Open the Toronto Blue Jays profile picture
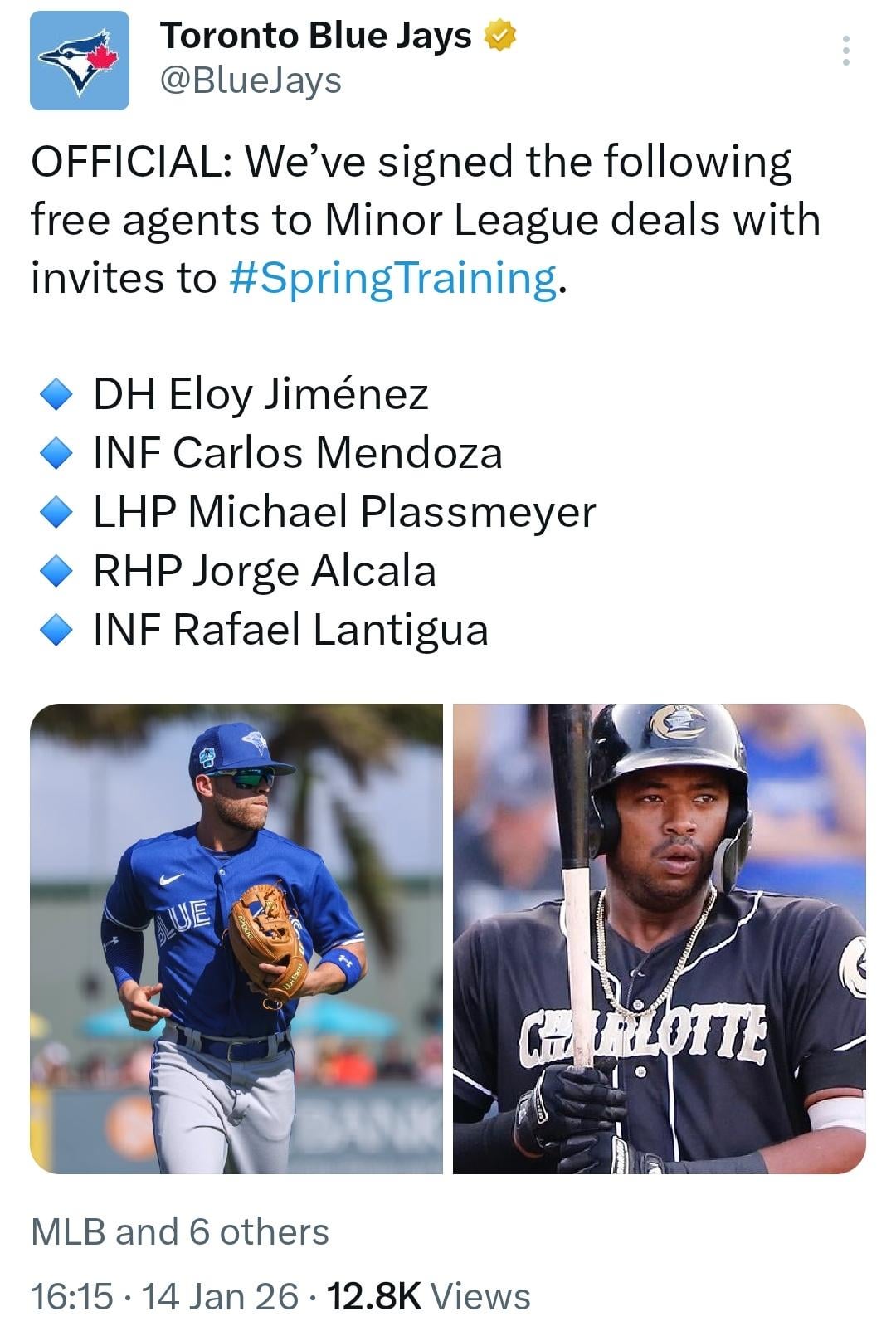Screen dimensions: 896x1336 (80, 61)
